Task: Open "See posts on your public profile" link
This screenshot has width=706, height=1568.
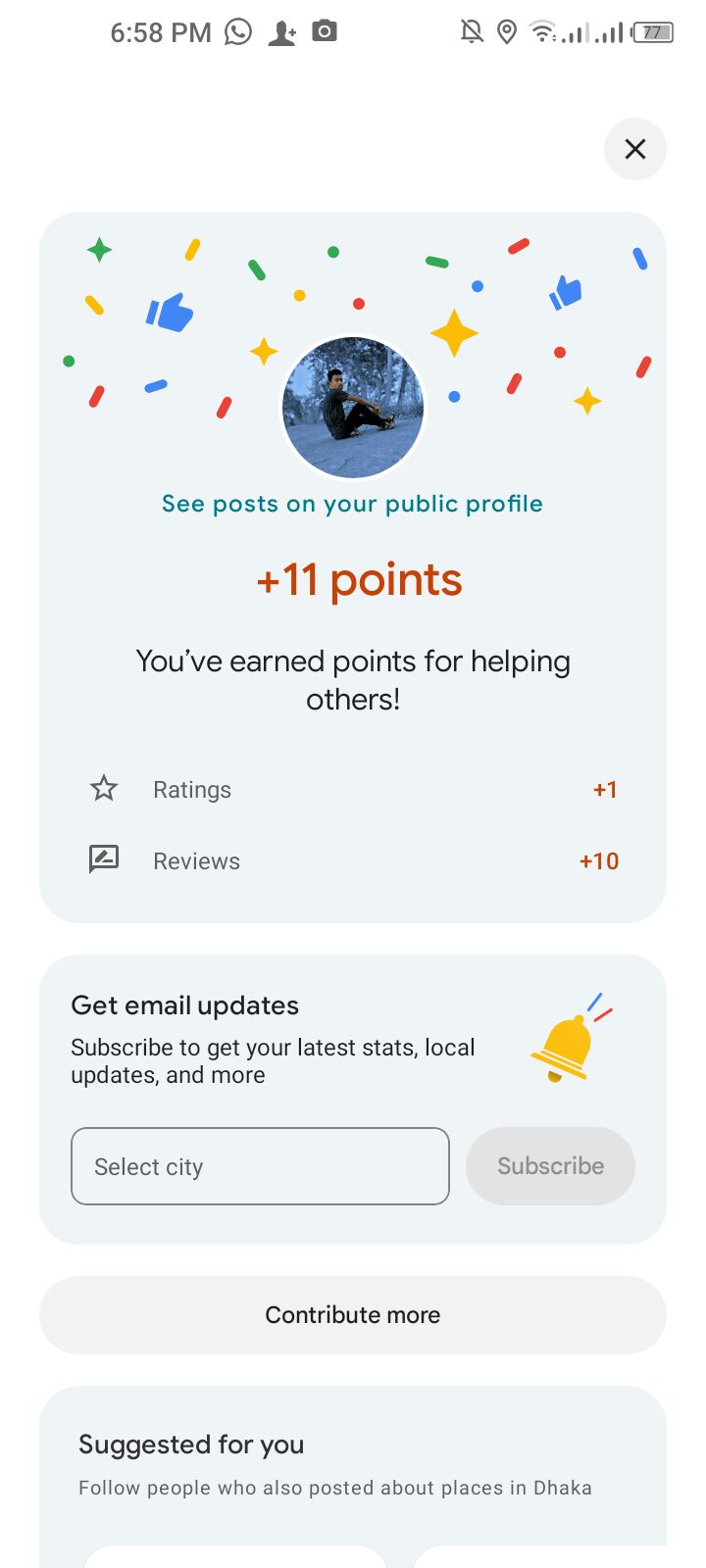Action: 352,504
